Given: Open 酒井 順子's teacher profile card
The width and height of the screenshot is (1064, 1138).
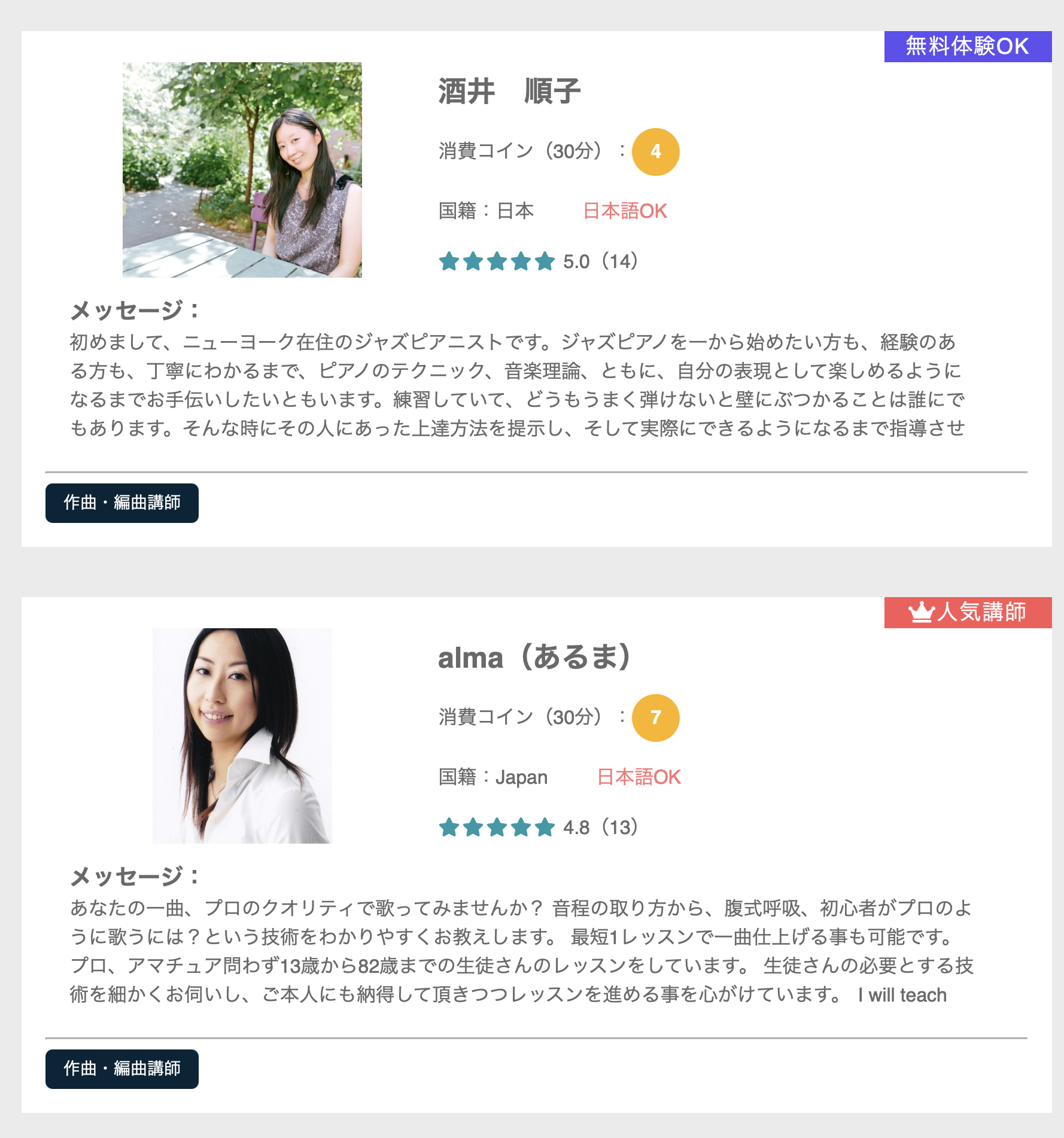Looking at the screenshot, I should (509, 91).
